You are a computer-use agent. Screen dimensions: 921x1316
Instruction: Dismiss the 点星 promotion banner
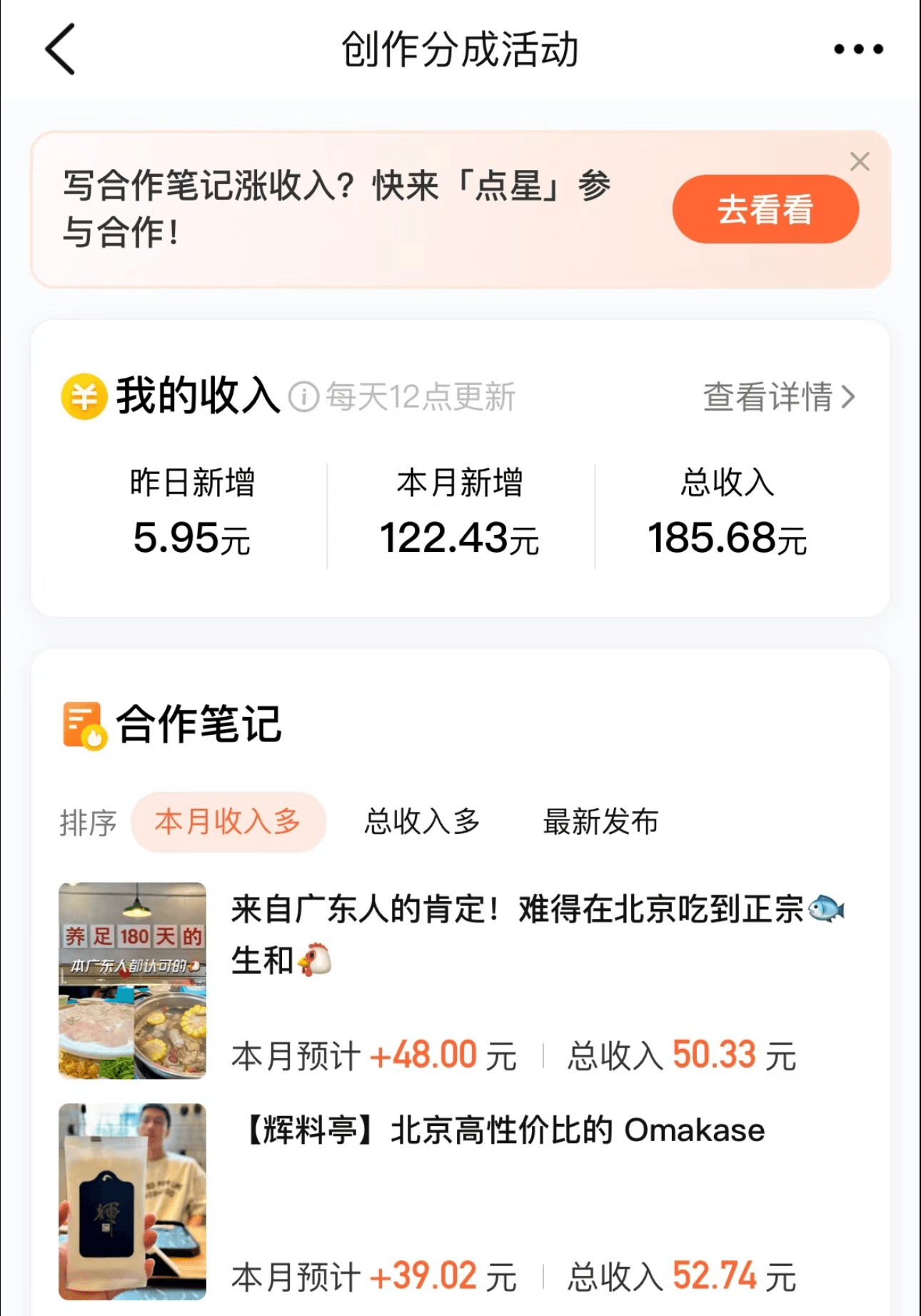[x=860, y=161]
